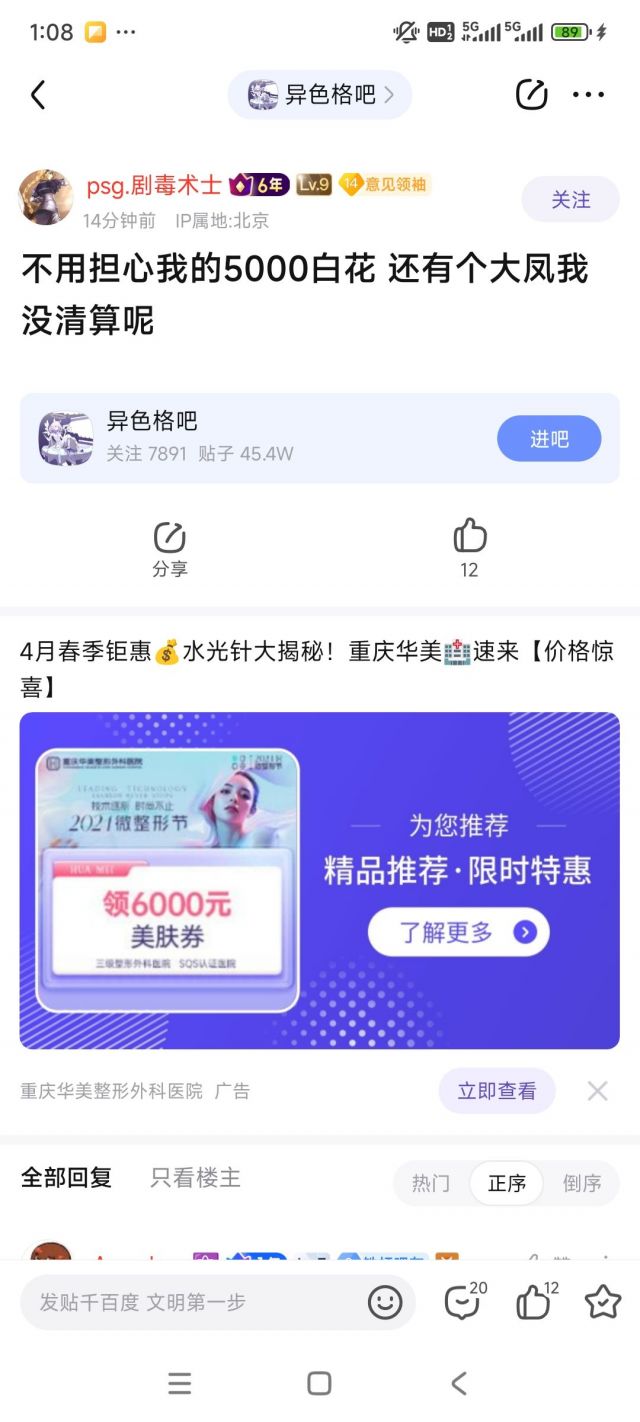Like the post with thumbs-up above 12

pyautogui.click(x=469, y=536)
